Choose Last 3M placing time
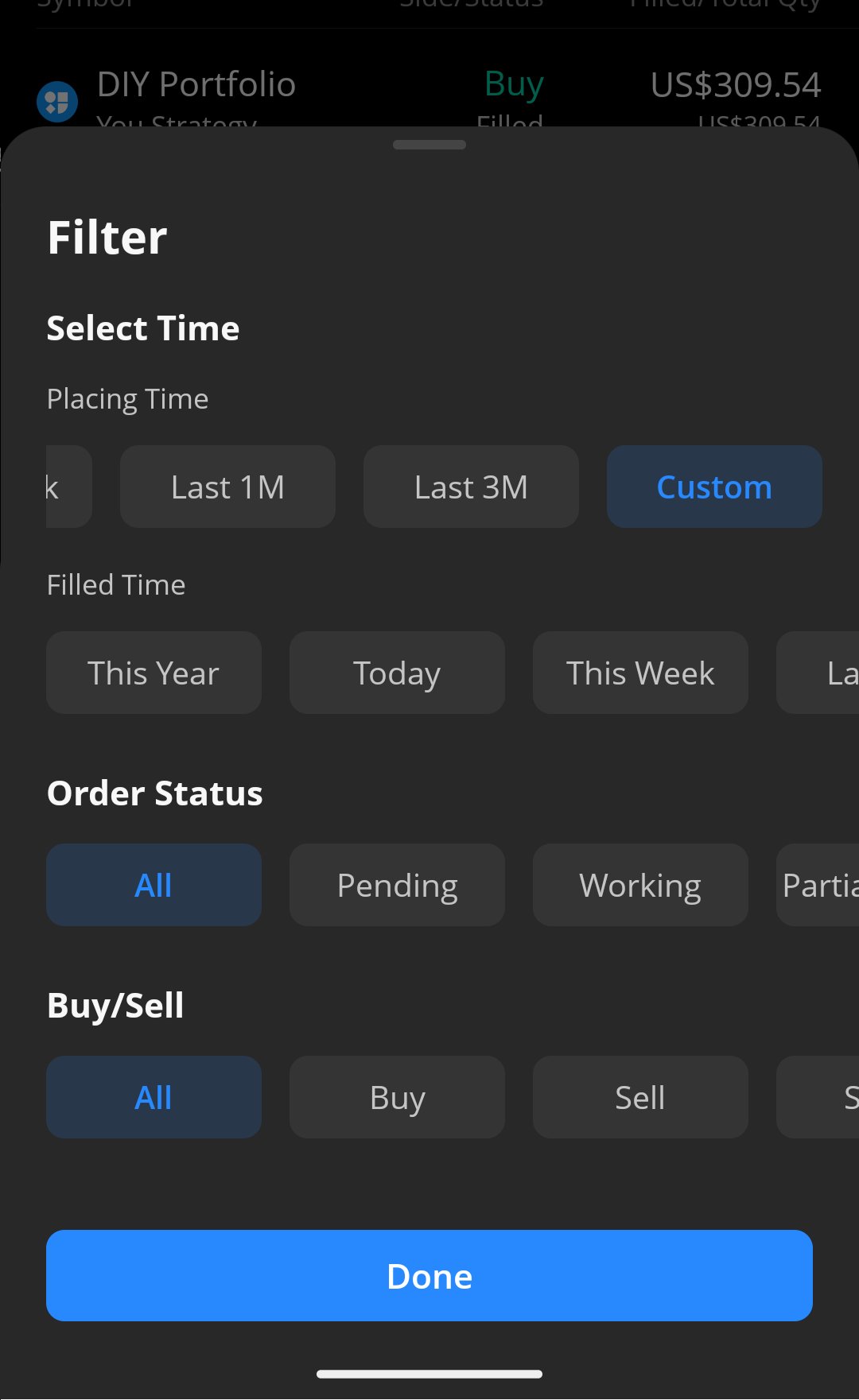The width and height of the screenshot is (859, 1400). [x=471, y=487]
